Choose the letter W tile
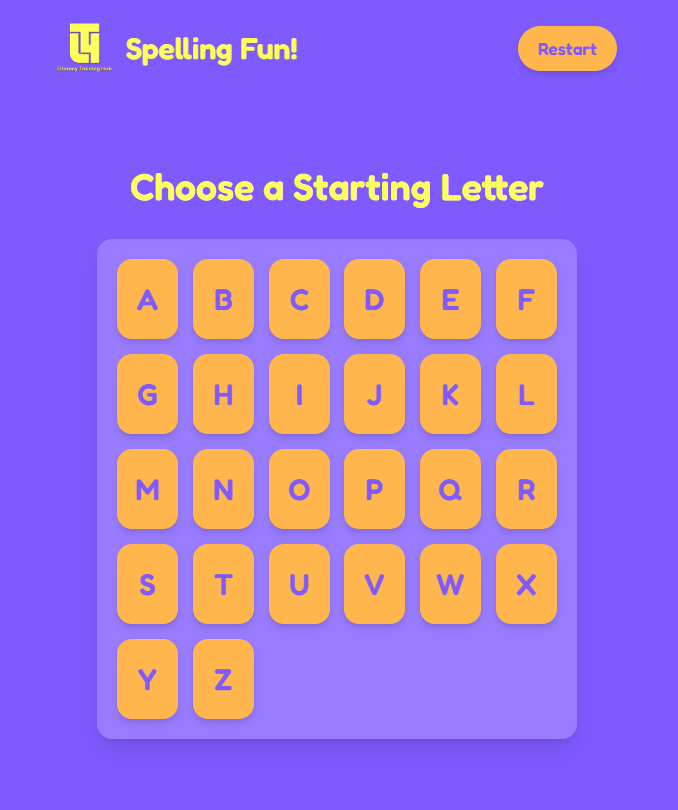The image size is (678, 810). 450,584
